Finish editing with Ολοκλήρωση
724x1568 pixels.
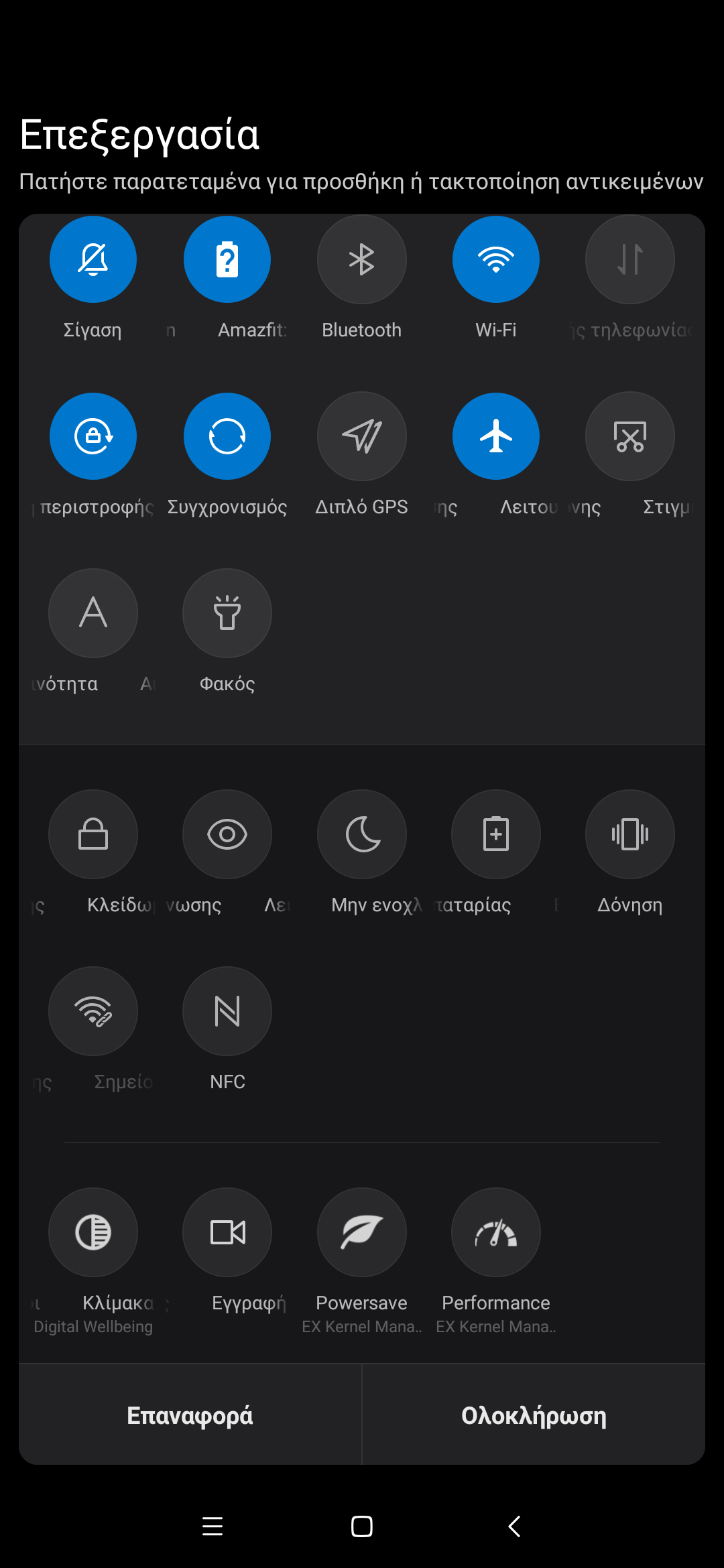[x=534, y=1415]
